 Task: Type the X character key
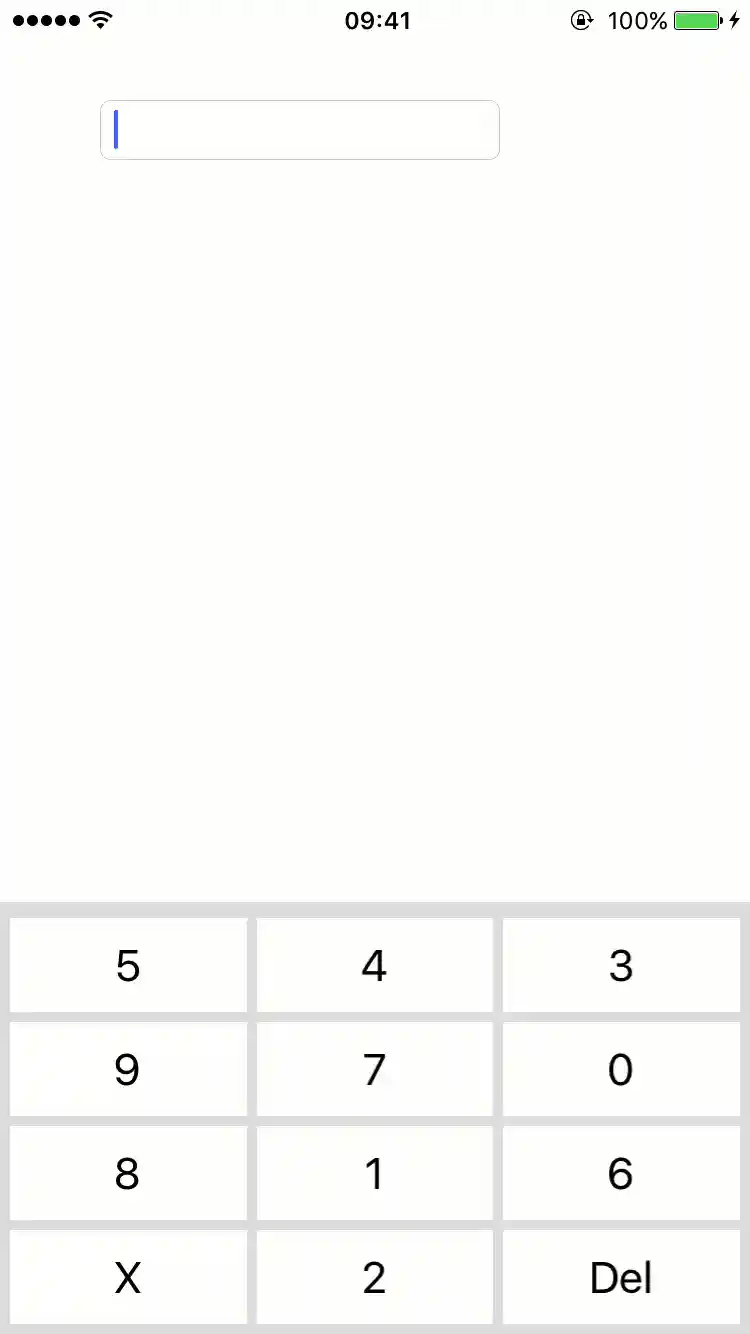pos(128,1277)
